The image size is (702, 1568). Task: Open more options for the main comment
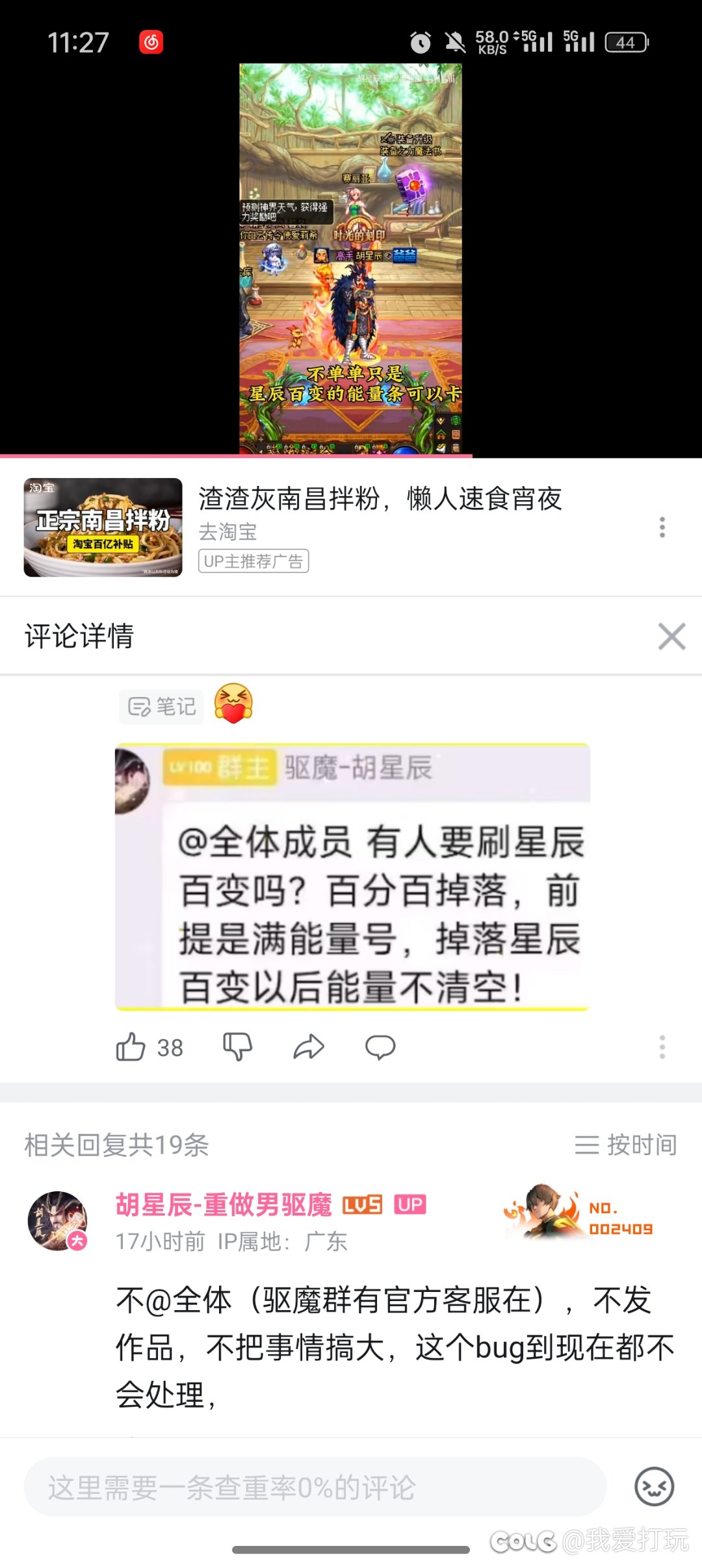662,1046
